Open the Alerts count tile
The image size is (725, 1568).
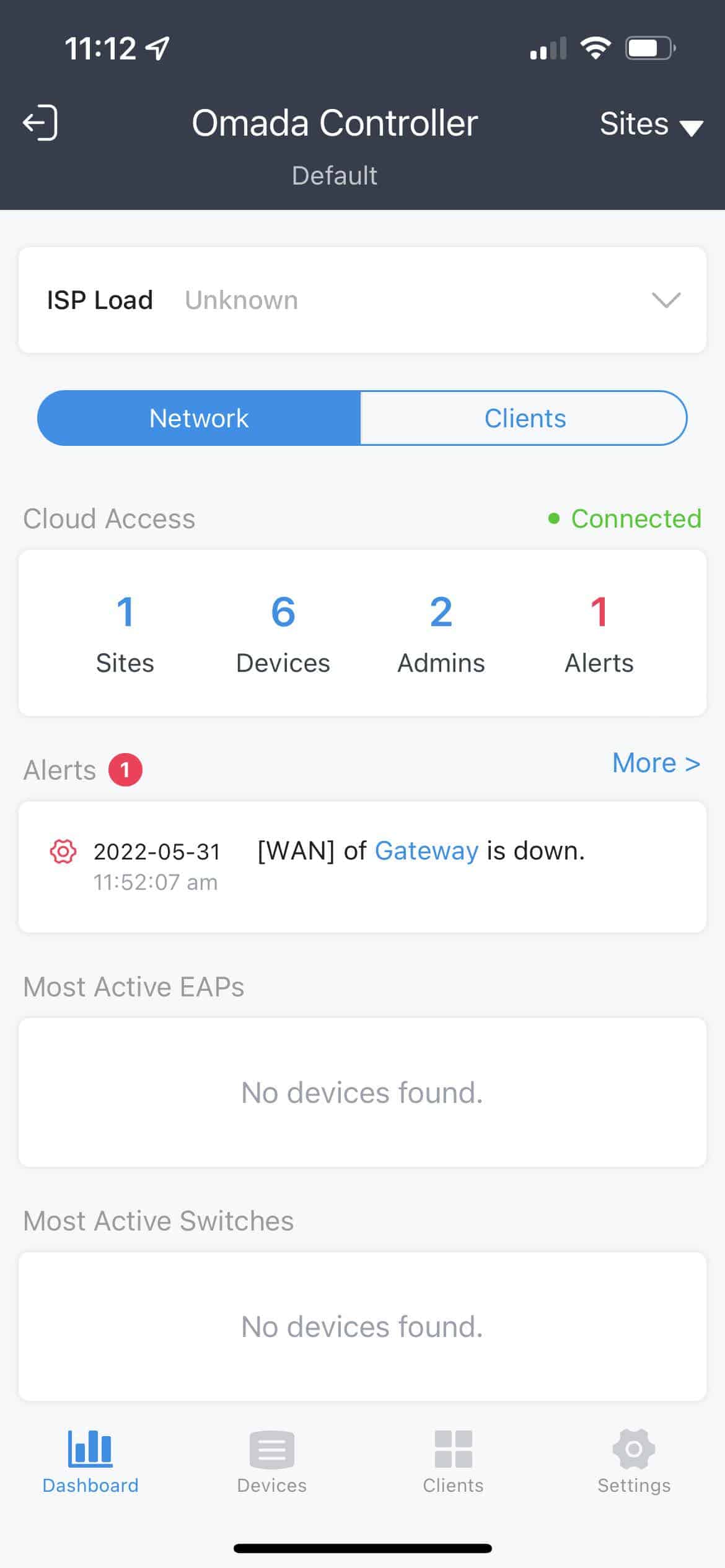click(599, 634)
